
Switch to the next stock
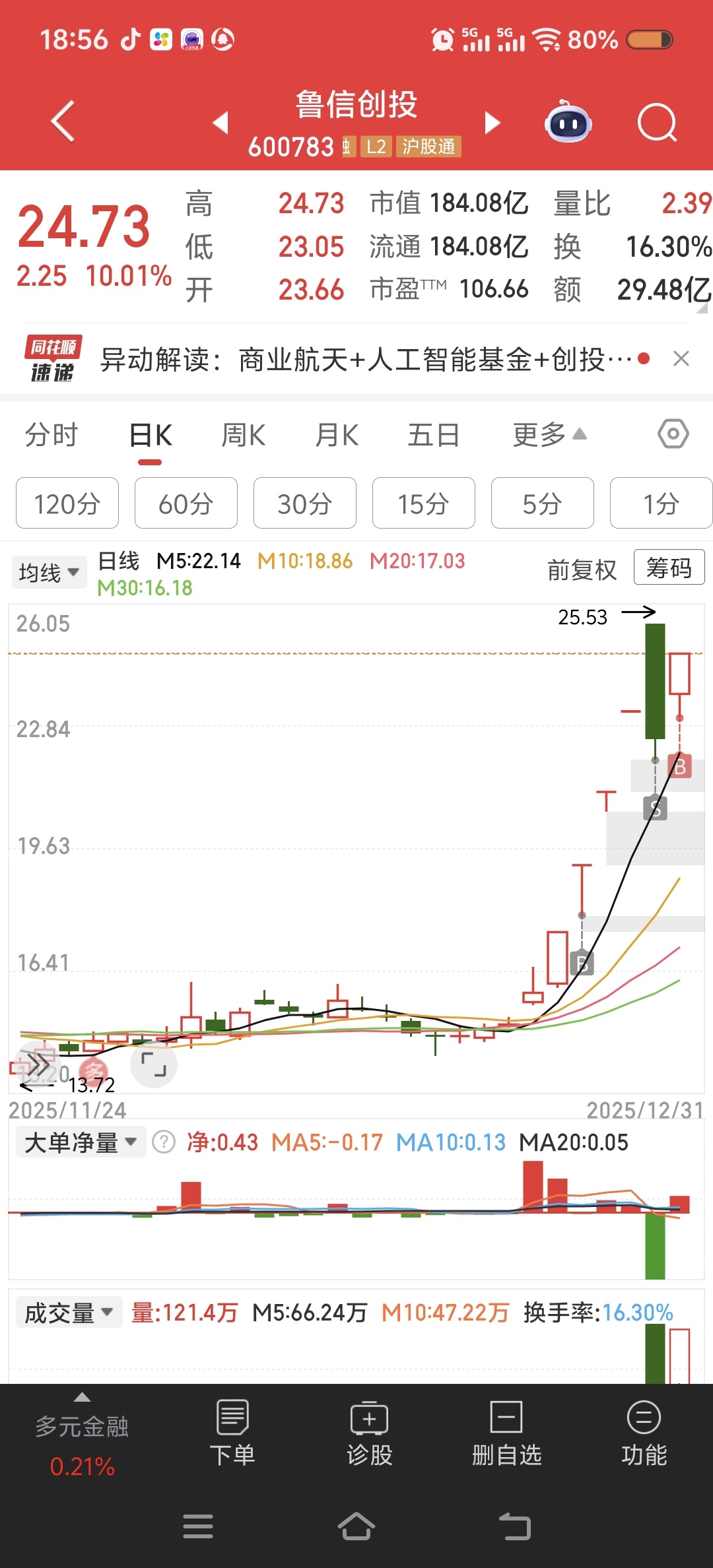[492, 122]
